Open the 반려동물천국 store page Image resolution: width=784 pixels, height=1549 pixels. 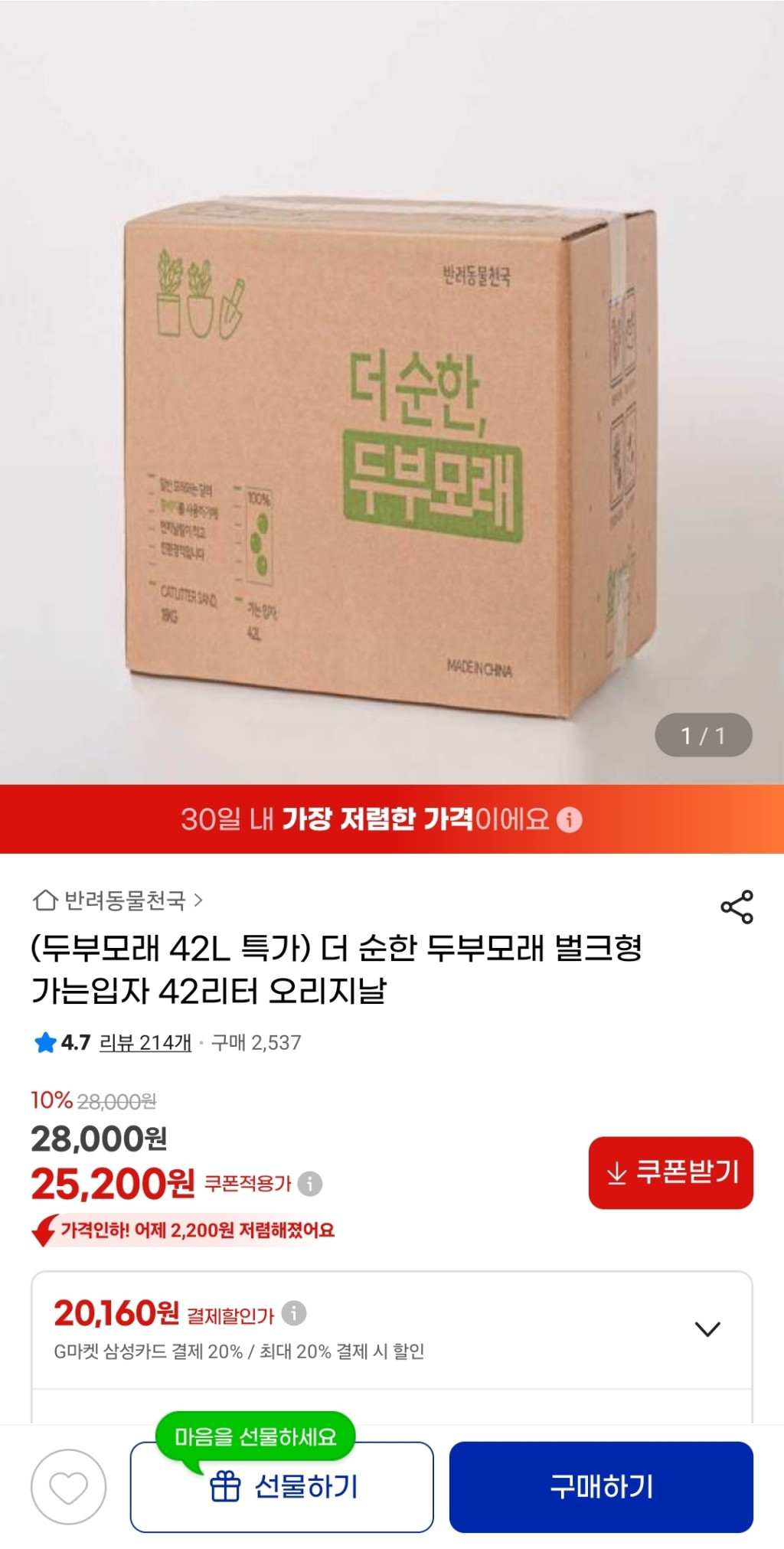point(119,900)
